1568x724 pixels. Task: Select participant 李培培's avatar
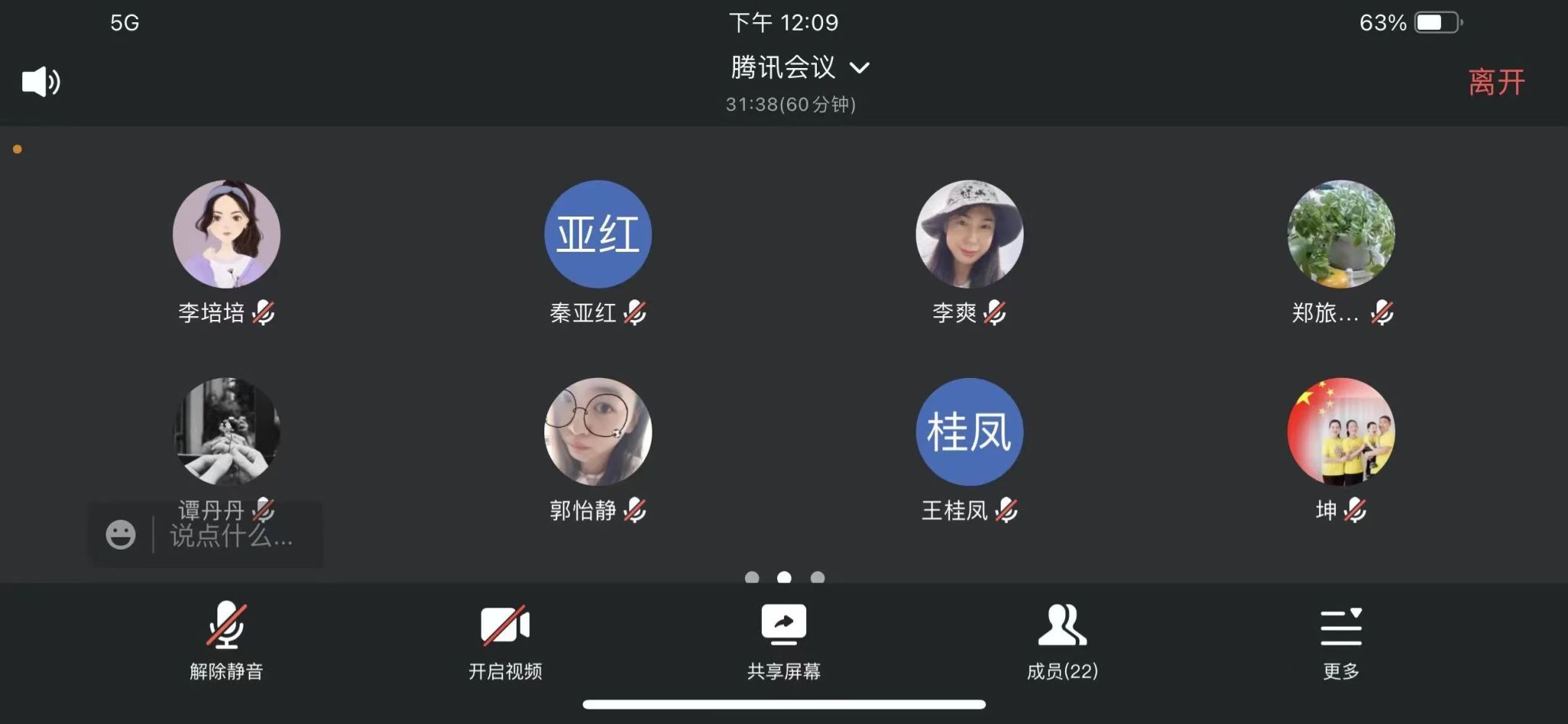tap(227, 234)
